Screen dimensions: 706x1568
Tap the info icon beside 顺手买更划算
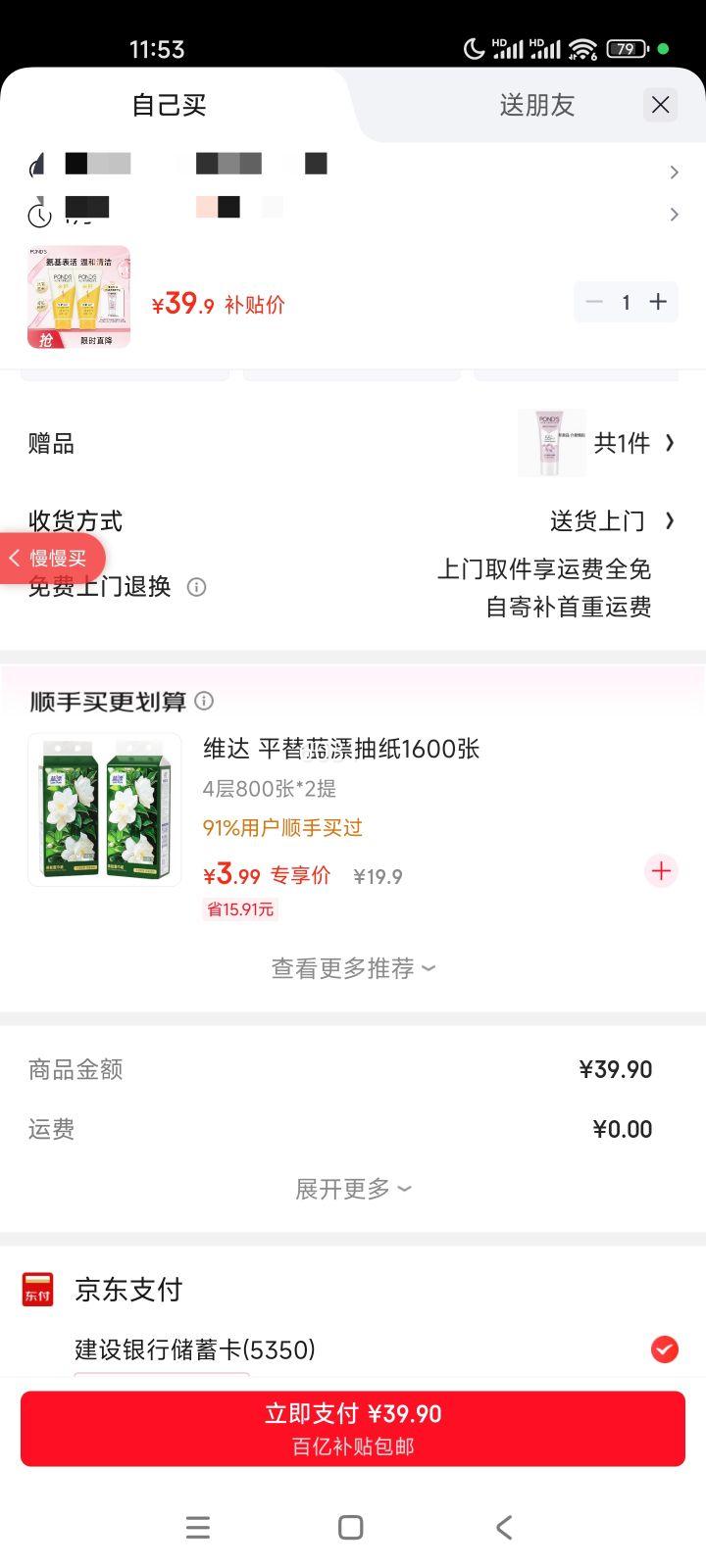click(x=204, y=702)
